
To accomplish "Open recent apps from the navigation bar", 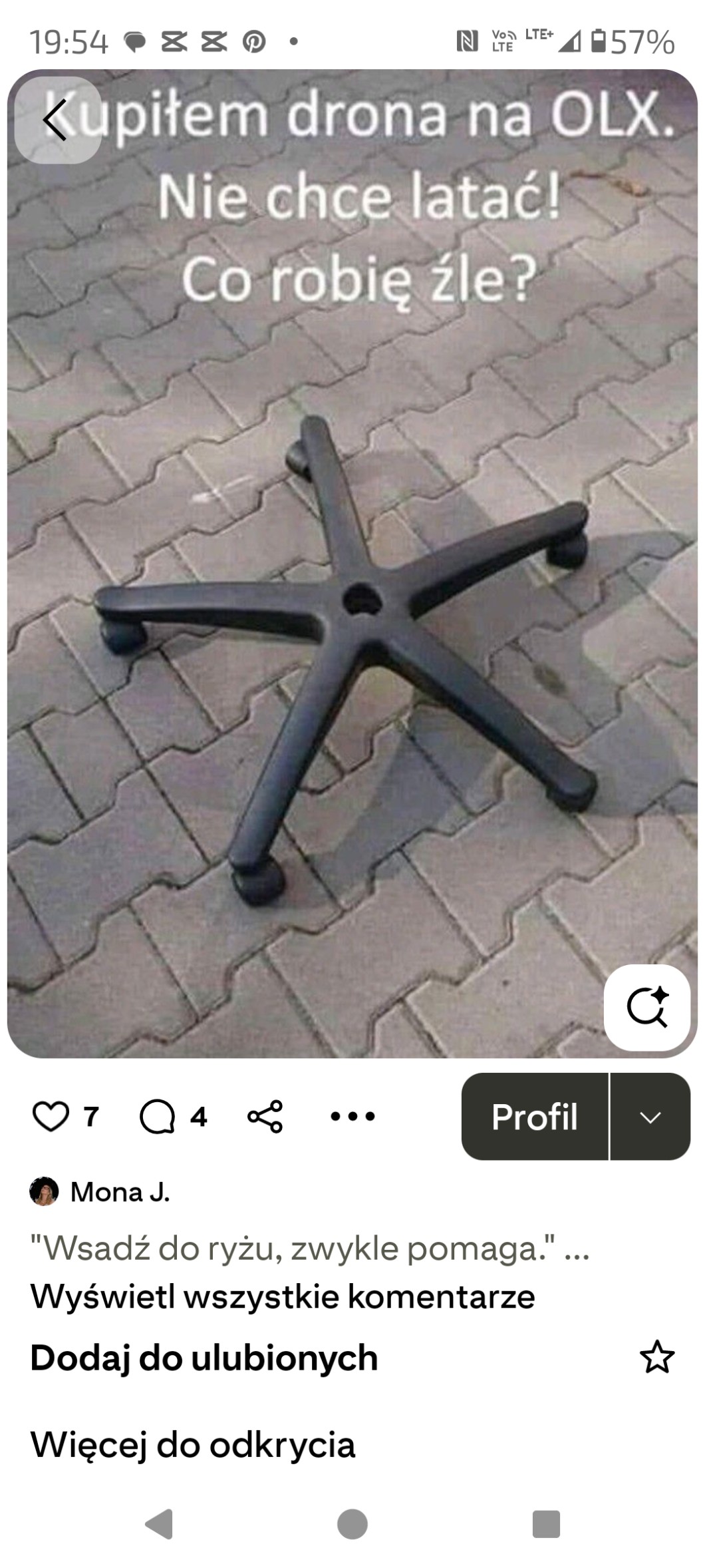I will (546, 1523).
